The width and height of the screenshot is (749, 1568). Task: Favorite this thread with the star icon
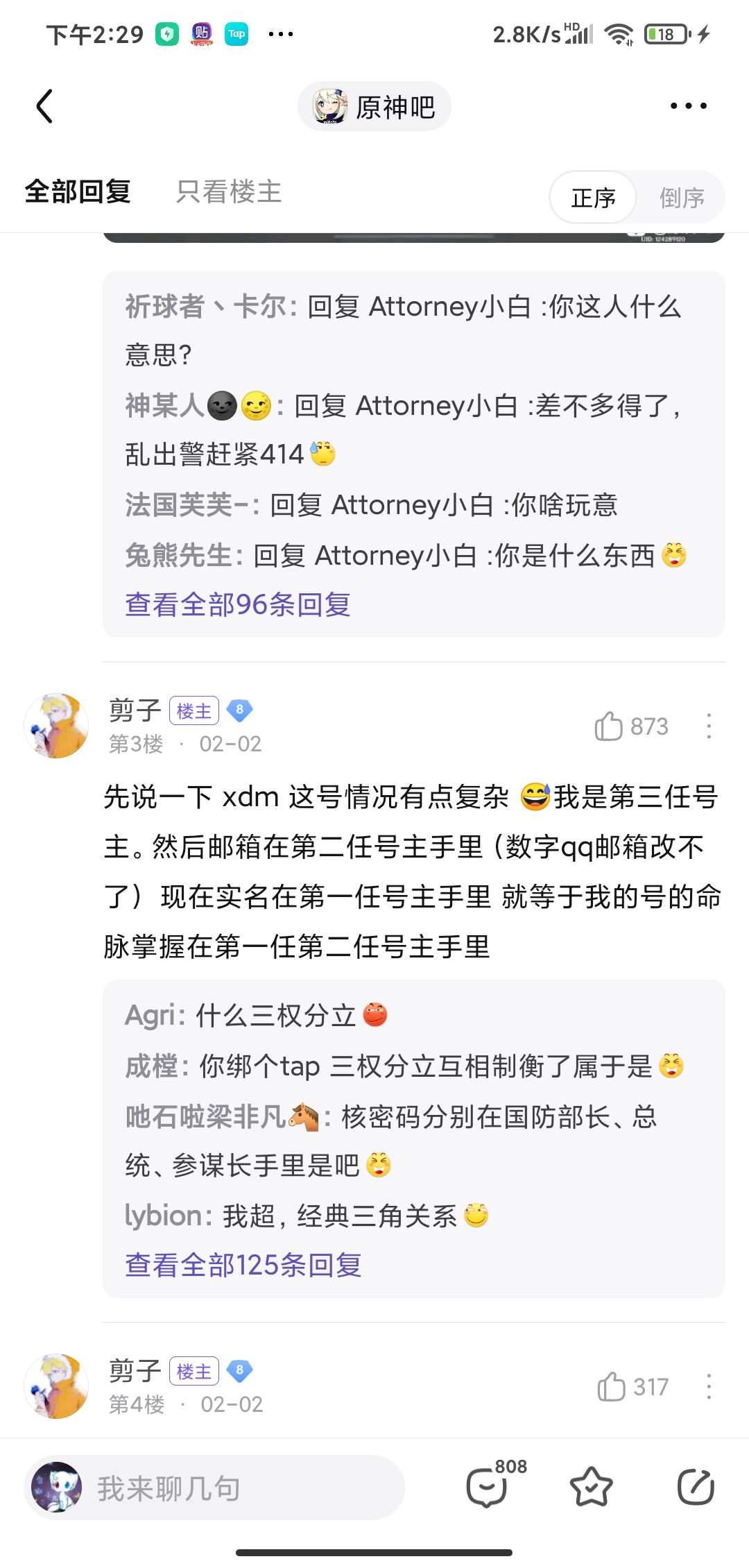pos(591,1487)
